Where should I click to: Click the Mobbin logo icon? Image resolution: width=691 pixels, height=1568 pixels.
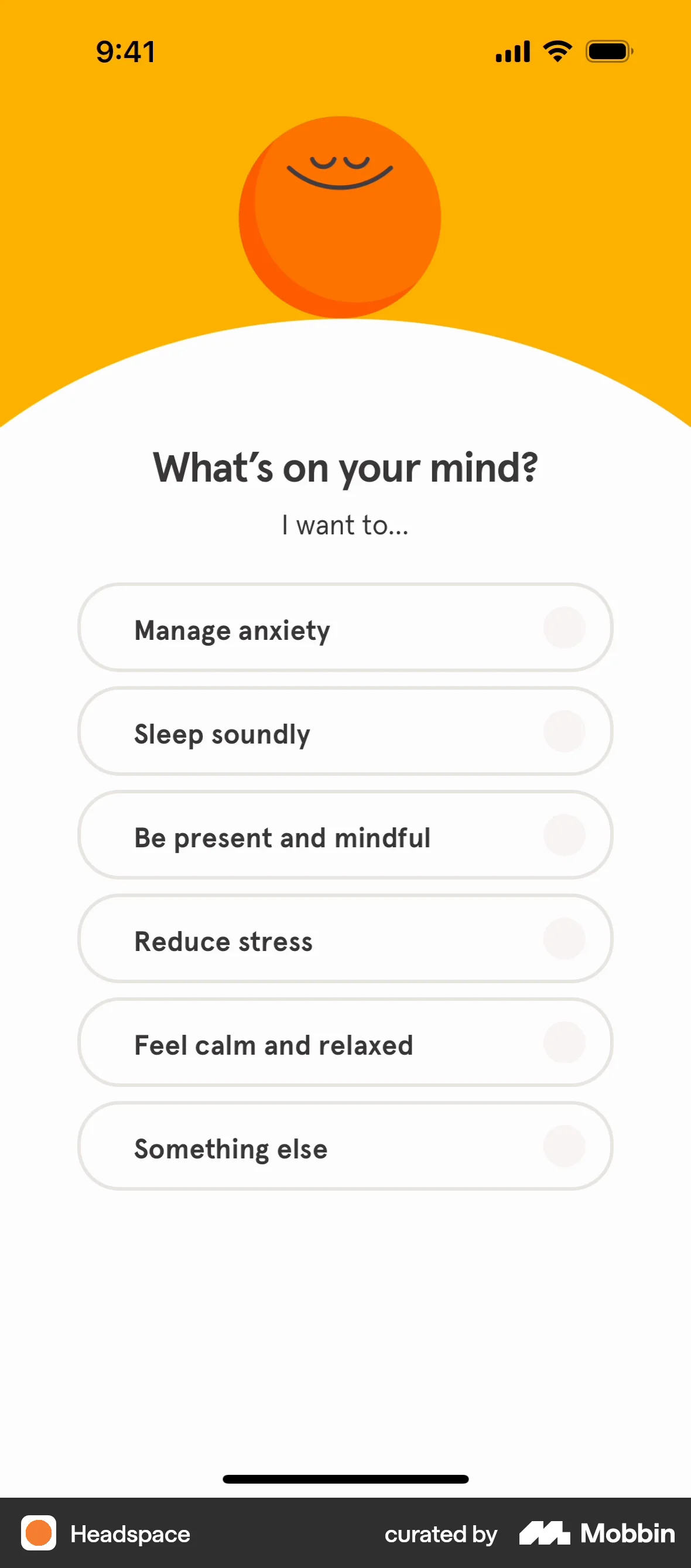pos(545,1534)
